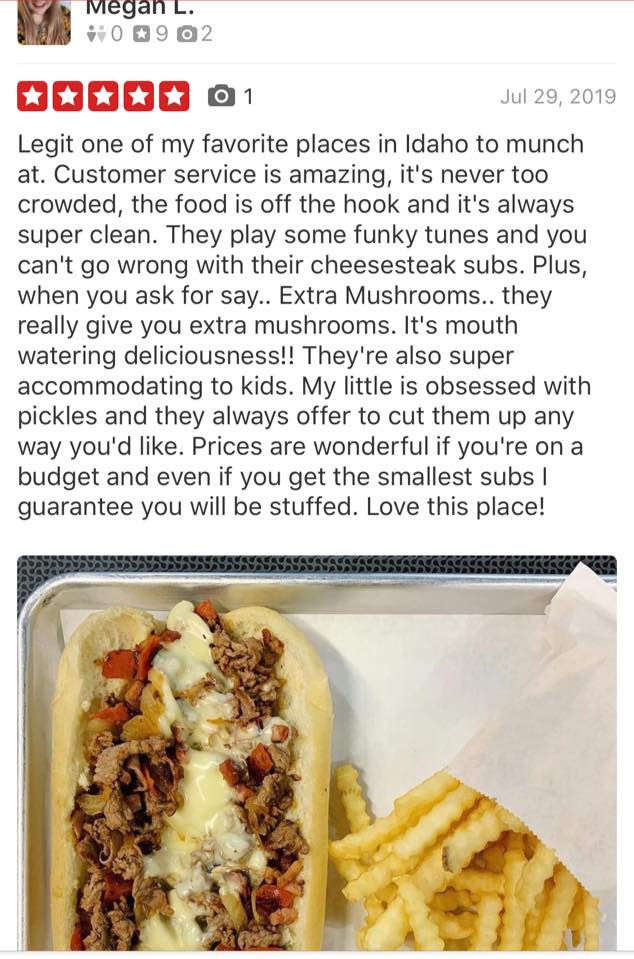The width and height of the screenshot is (634, 959).
Task: Tap the camera icon showing 1 photo
Action: coord(220,97)
